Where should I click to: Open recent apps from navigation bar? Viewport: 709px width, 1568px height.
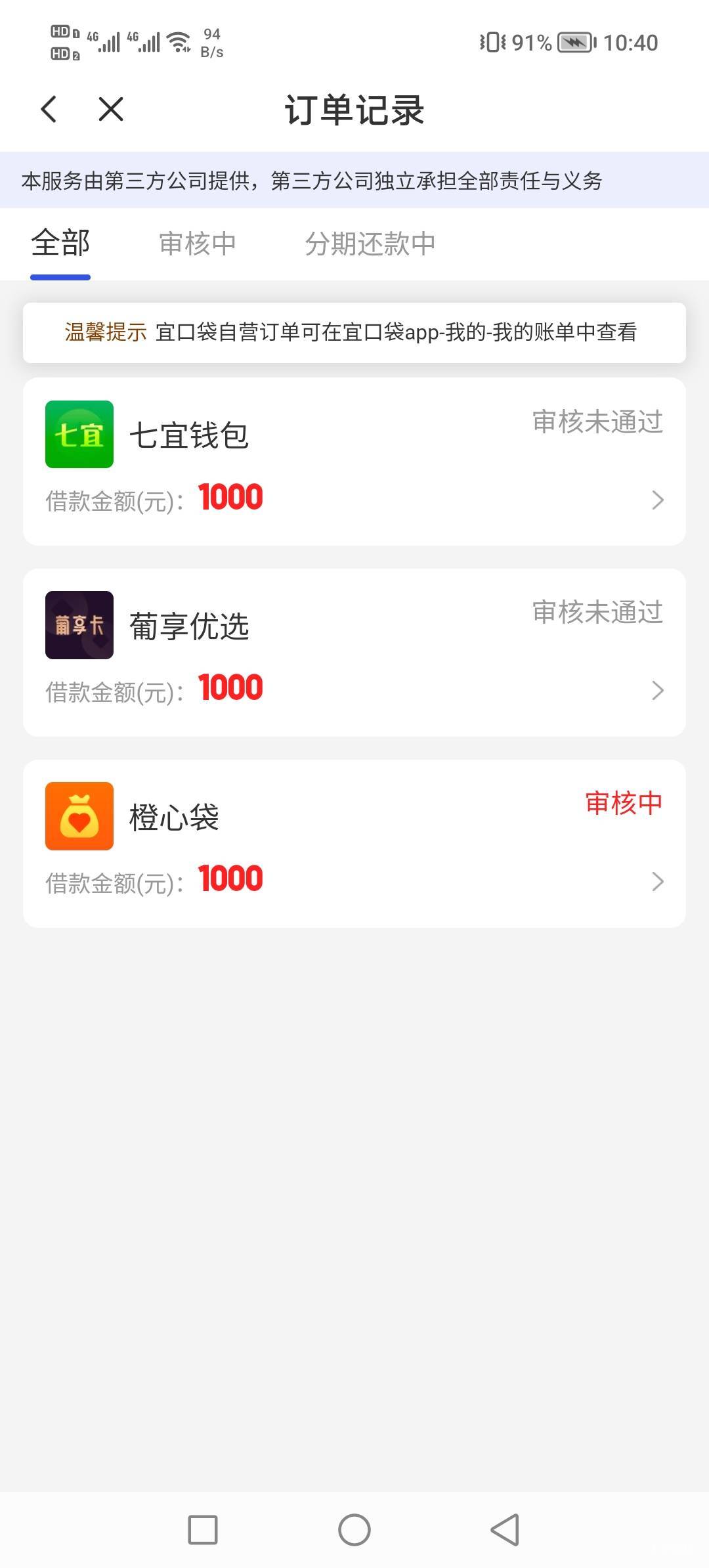(203, 1530)
